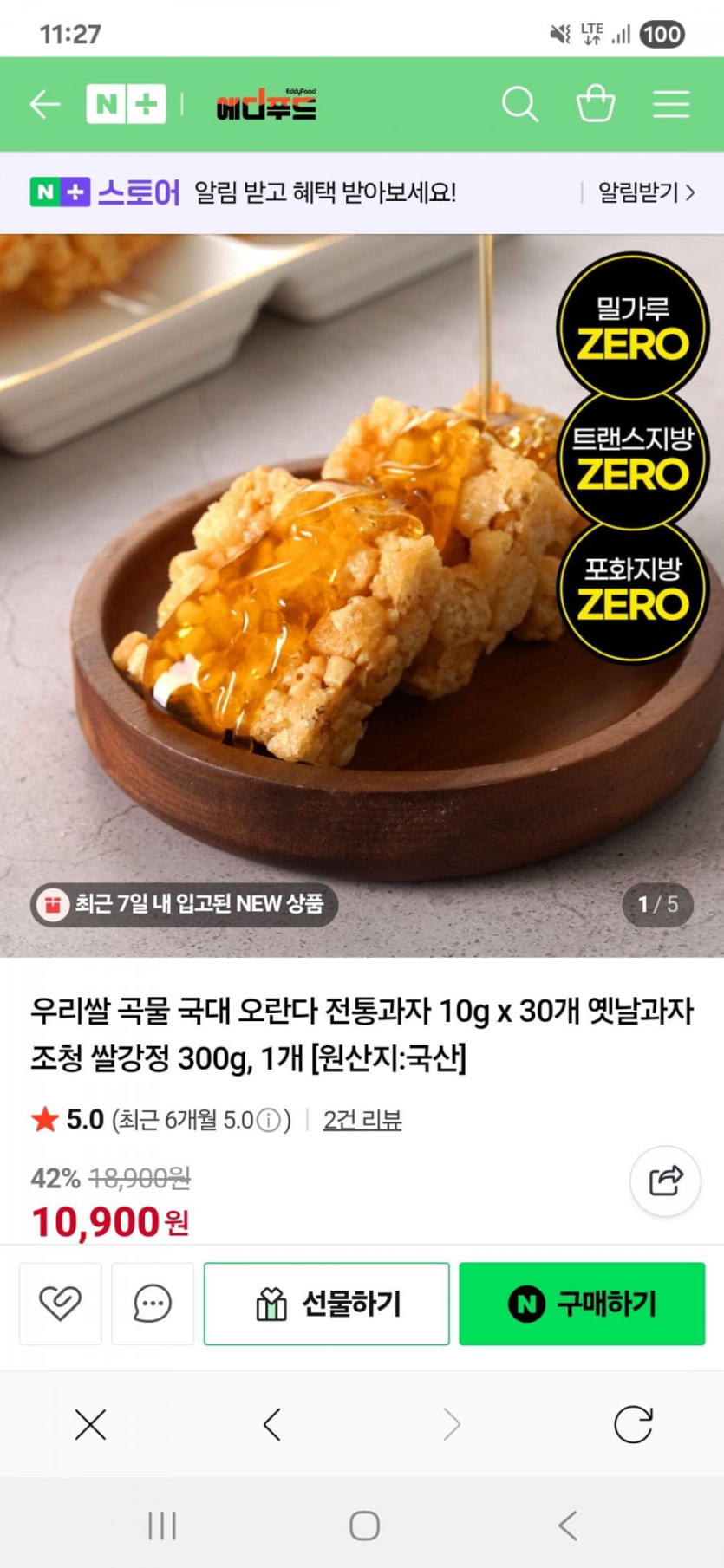Open the system recent apps button
The height and width of the screenshot is (1568, 724).
pos(162,1526)
